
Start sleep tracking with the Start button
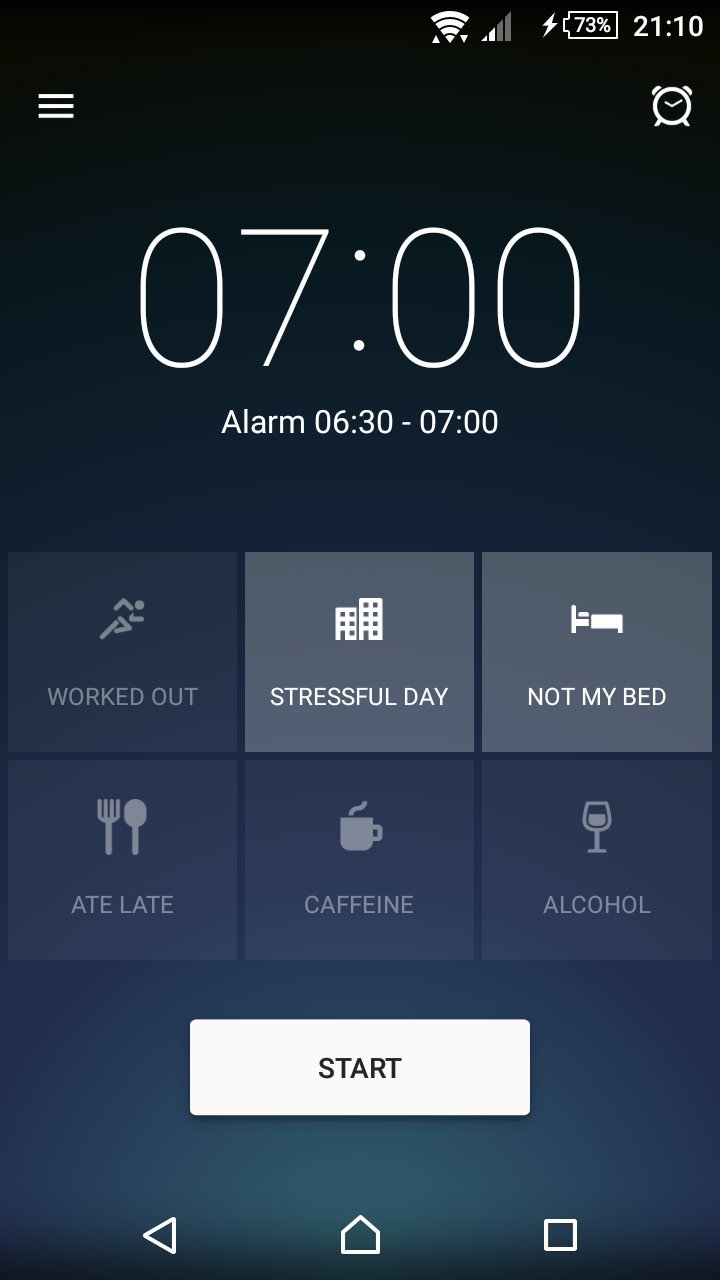click(359, 1067)
